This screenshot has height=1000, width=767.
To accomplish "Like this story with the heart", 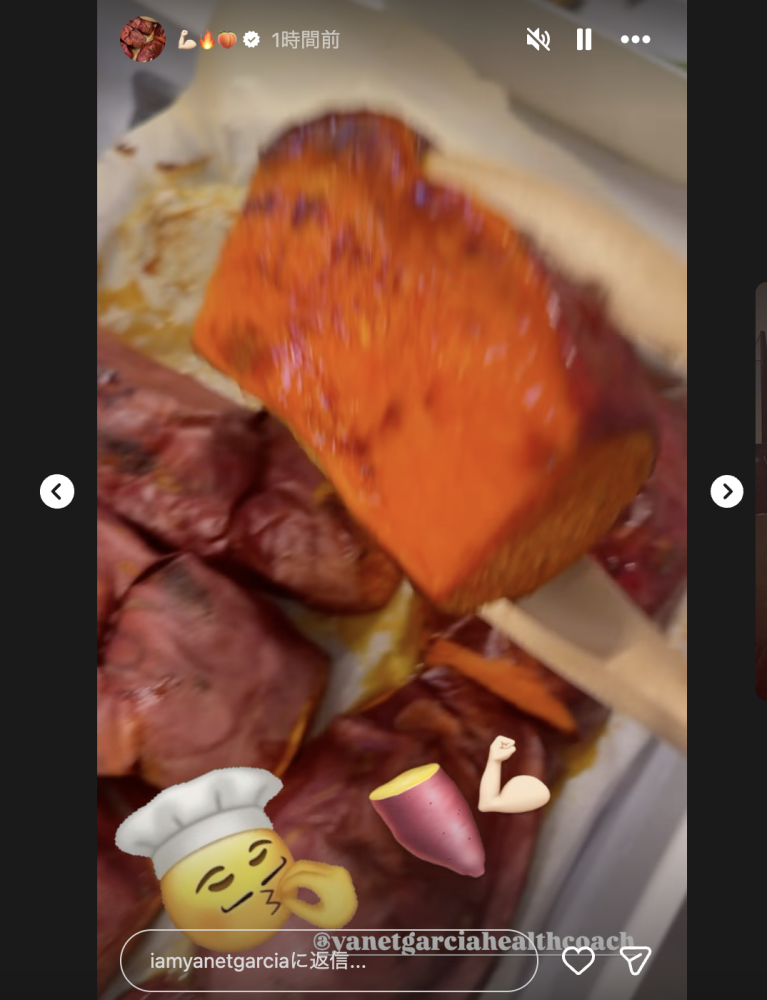I will click(578, 961).
